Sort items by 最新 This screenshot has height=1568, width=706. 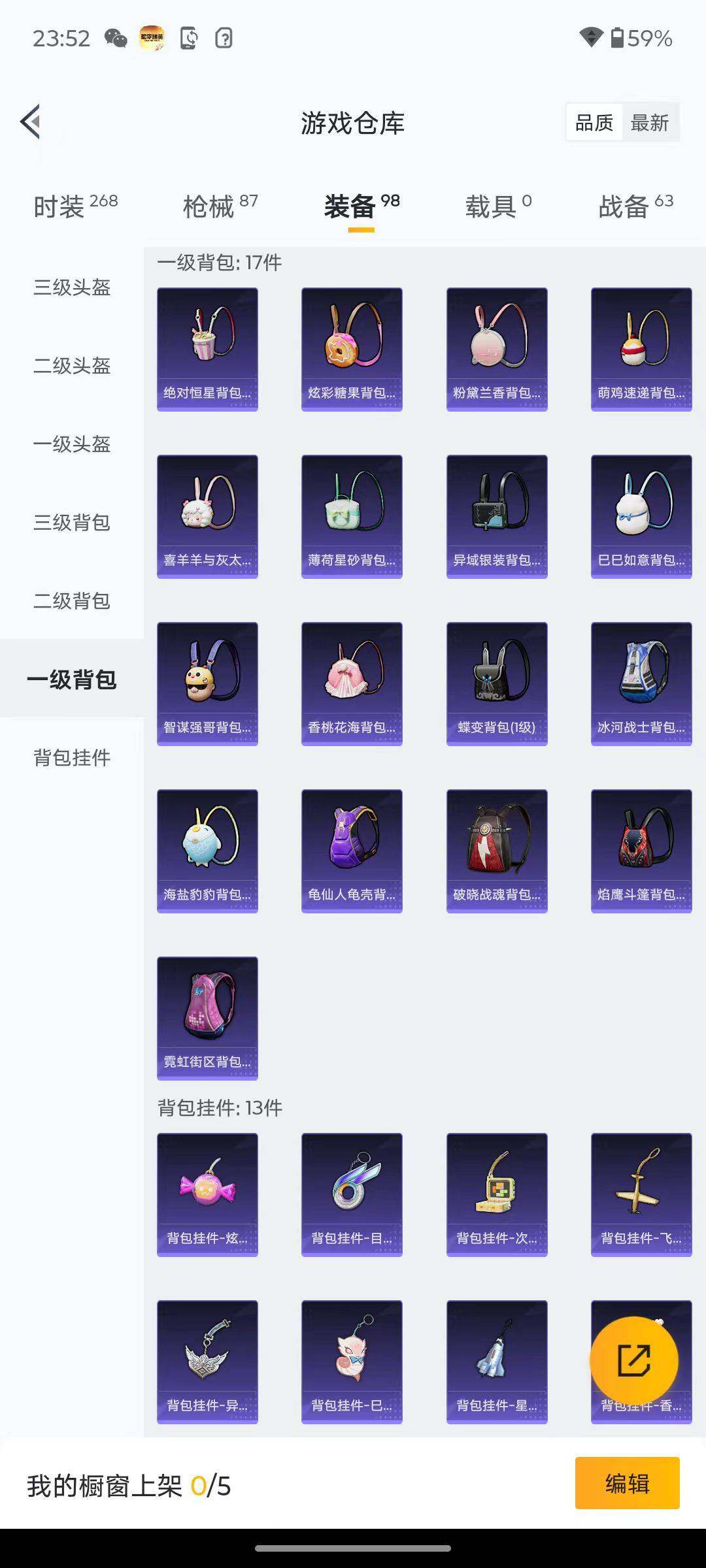(x=650, y=123)
